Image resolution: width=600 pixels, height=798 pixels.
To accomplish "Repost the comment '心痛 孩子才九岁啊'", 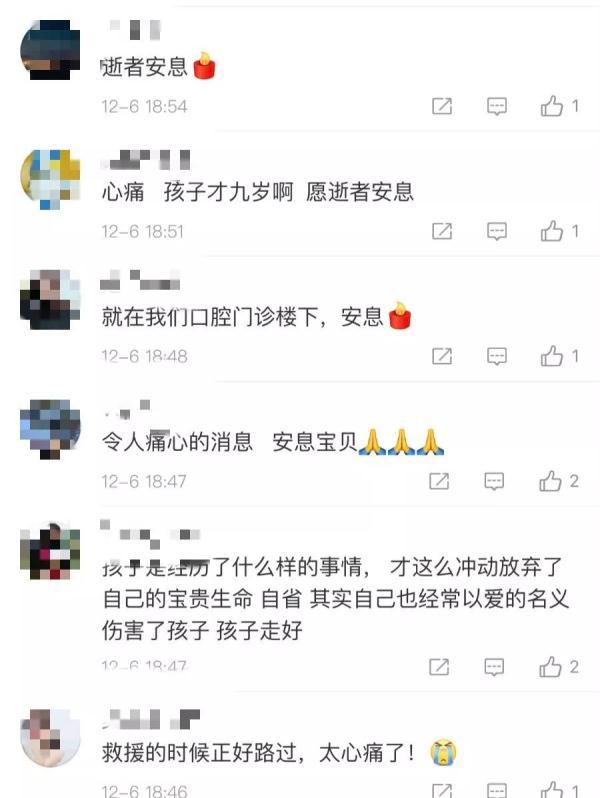I will (x=441, y=231).
